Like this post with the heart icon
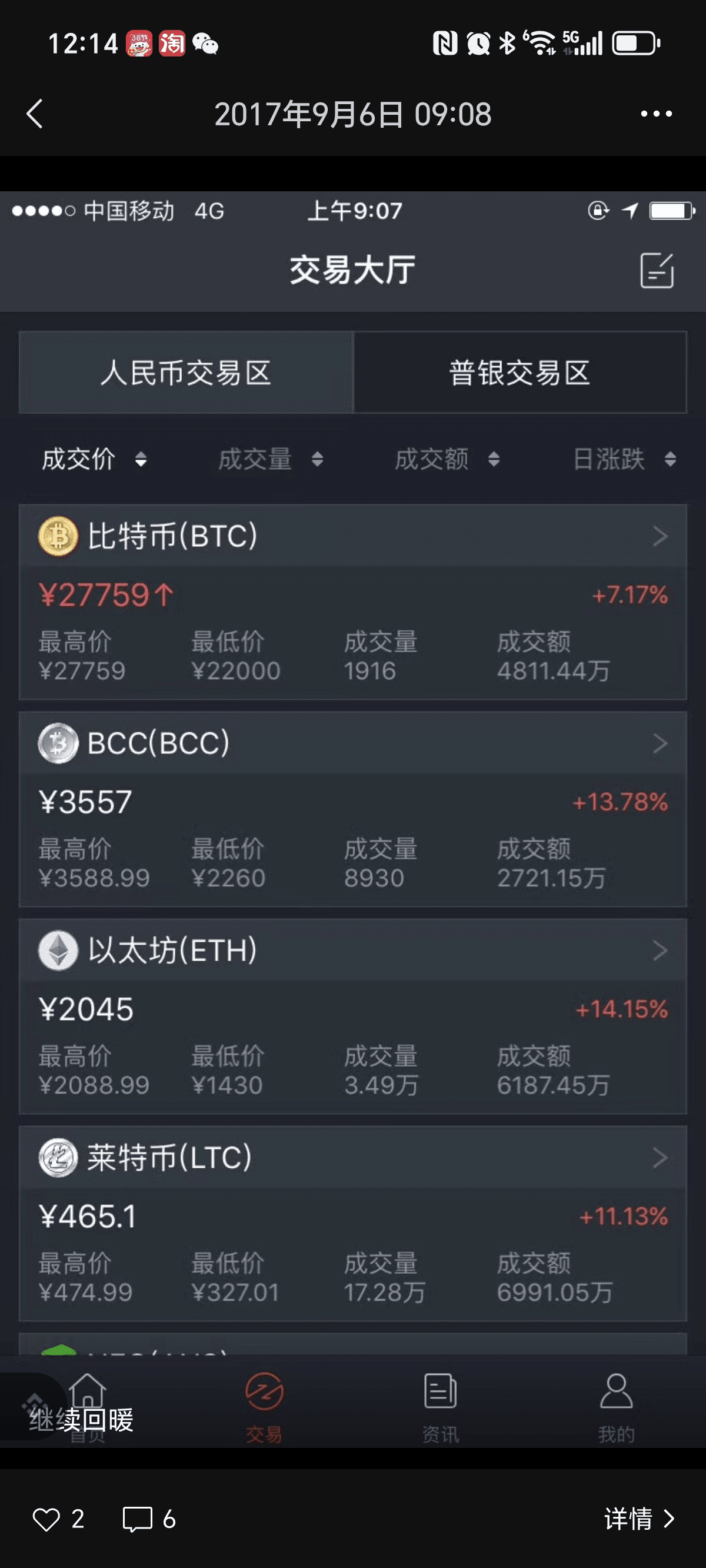 tap(46, 1519)
